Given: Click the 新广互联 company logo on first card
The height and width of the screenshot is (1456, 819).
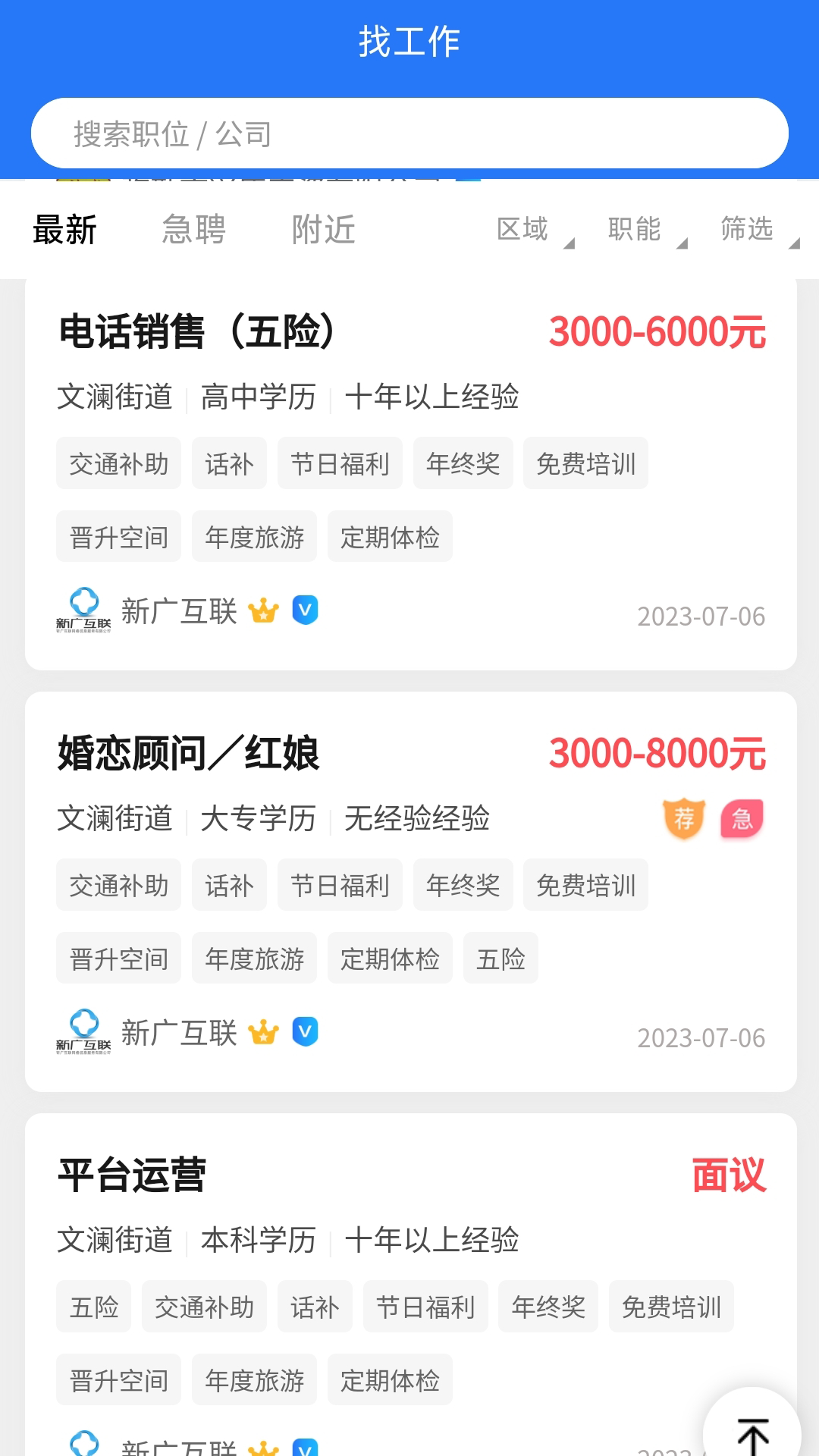Looking at the screenshot, I should (83, 610).
